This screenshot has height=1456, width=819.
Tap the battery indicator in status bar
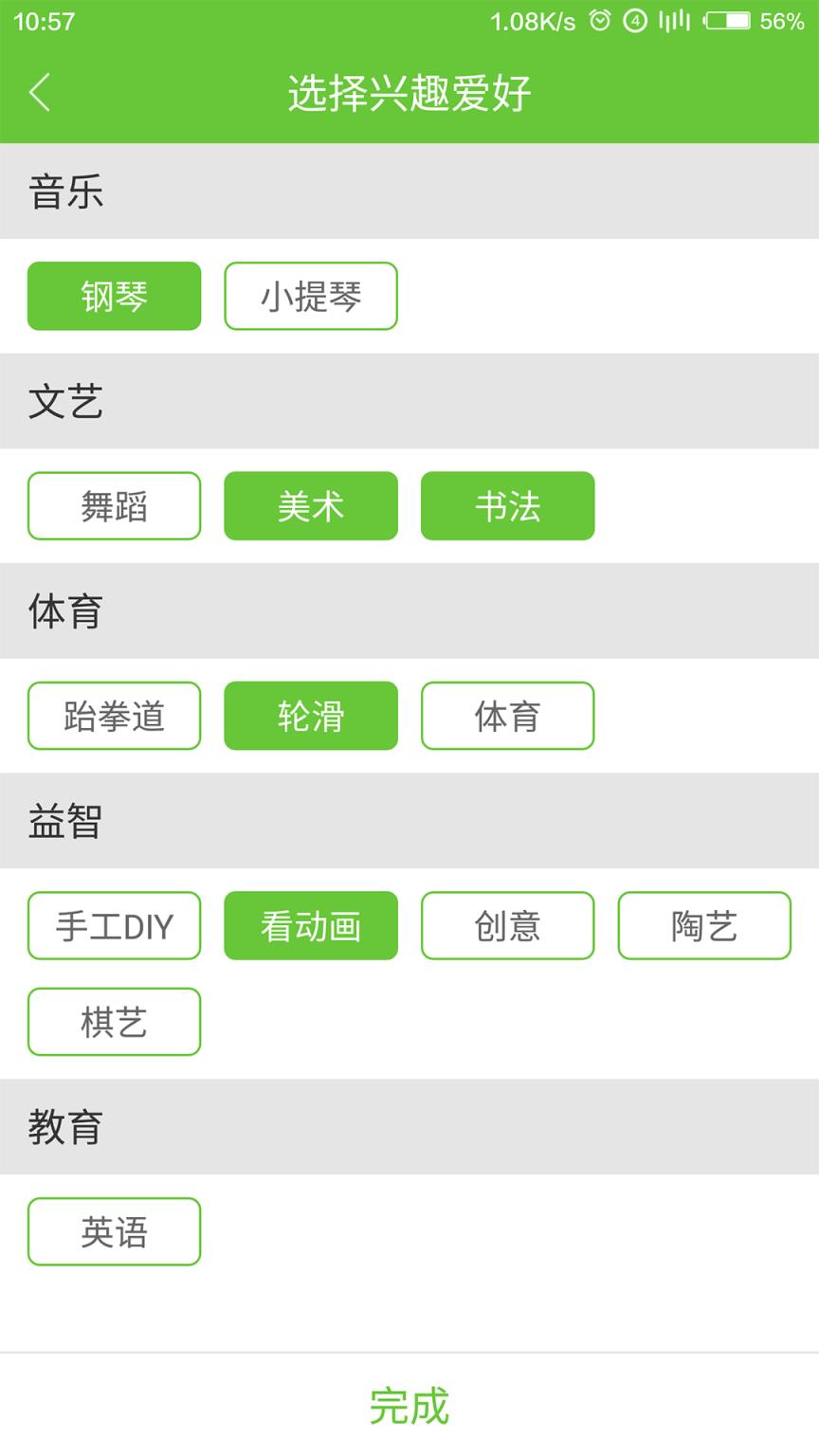pyautogui.click(x=726, y=21)
